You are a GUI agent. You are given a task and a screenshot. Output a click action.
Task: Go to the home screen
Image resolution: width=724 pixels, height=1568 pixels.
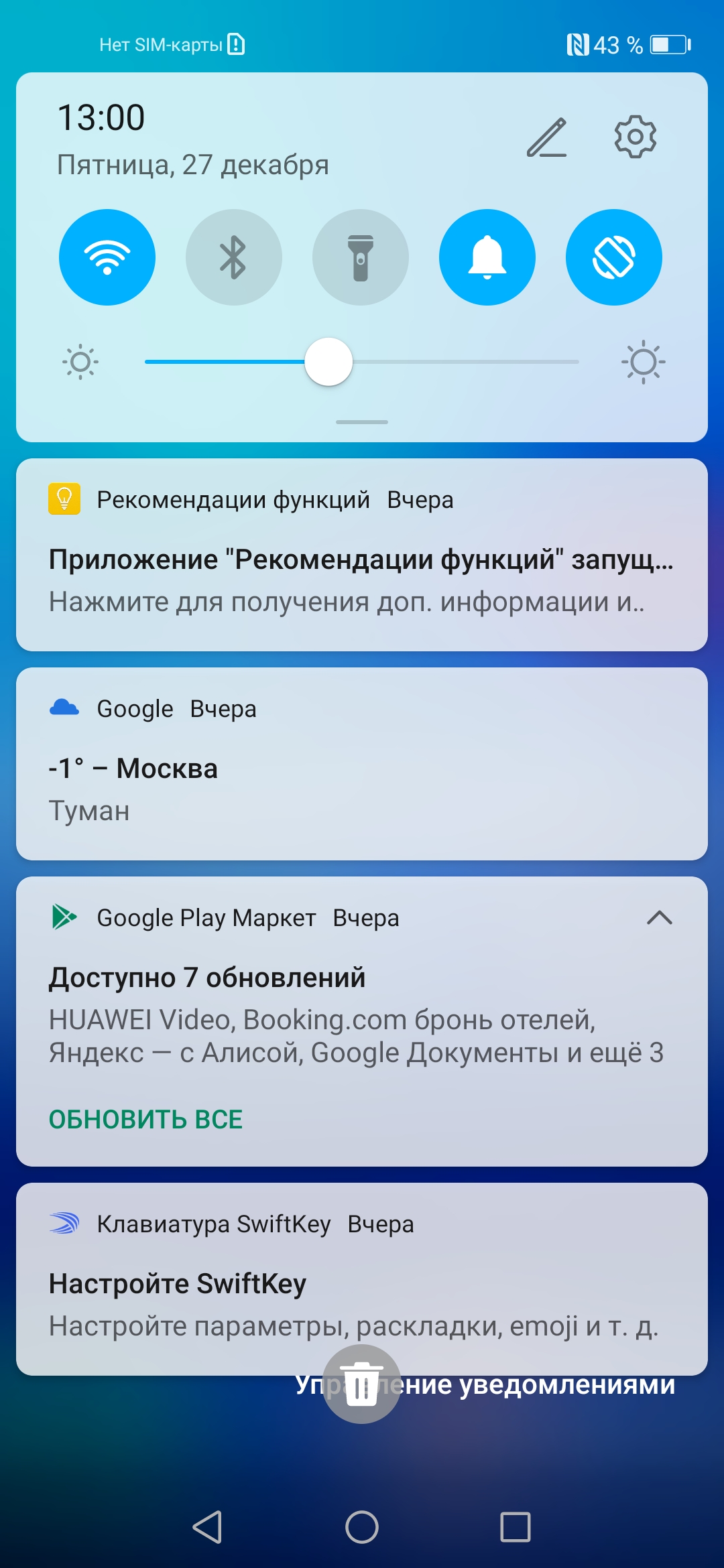click(362, 1527)
